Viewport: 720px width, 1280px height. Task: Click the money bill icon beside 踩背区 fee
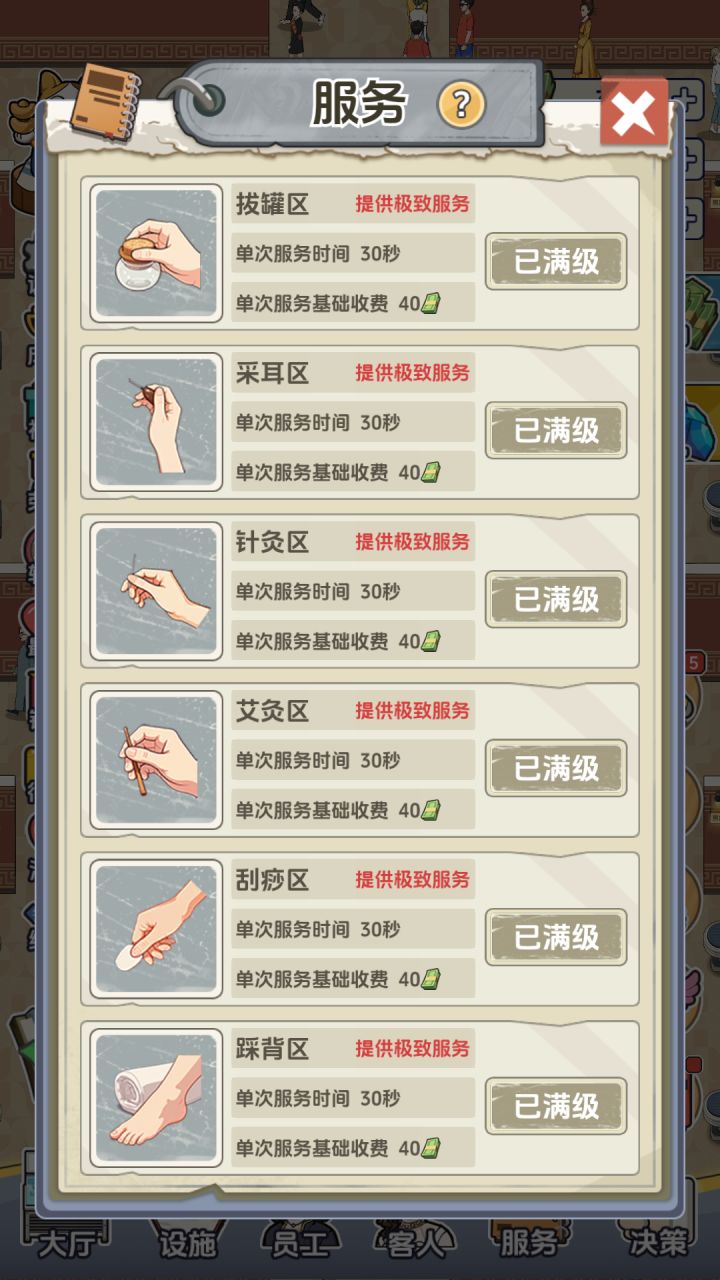point(430,1148)
